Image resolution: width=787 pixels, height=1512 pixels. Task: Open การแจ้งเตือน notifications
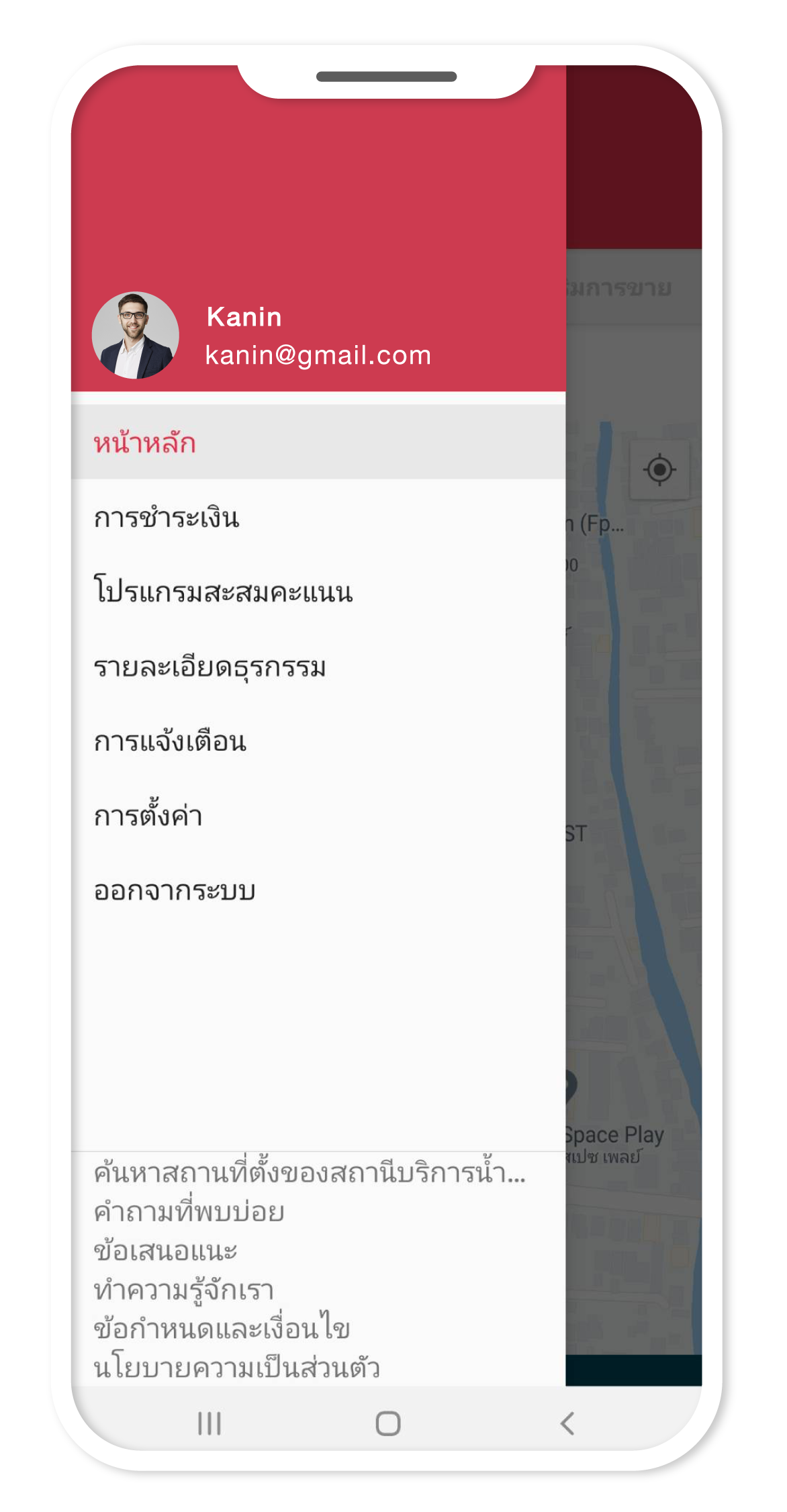coord(170,742)
